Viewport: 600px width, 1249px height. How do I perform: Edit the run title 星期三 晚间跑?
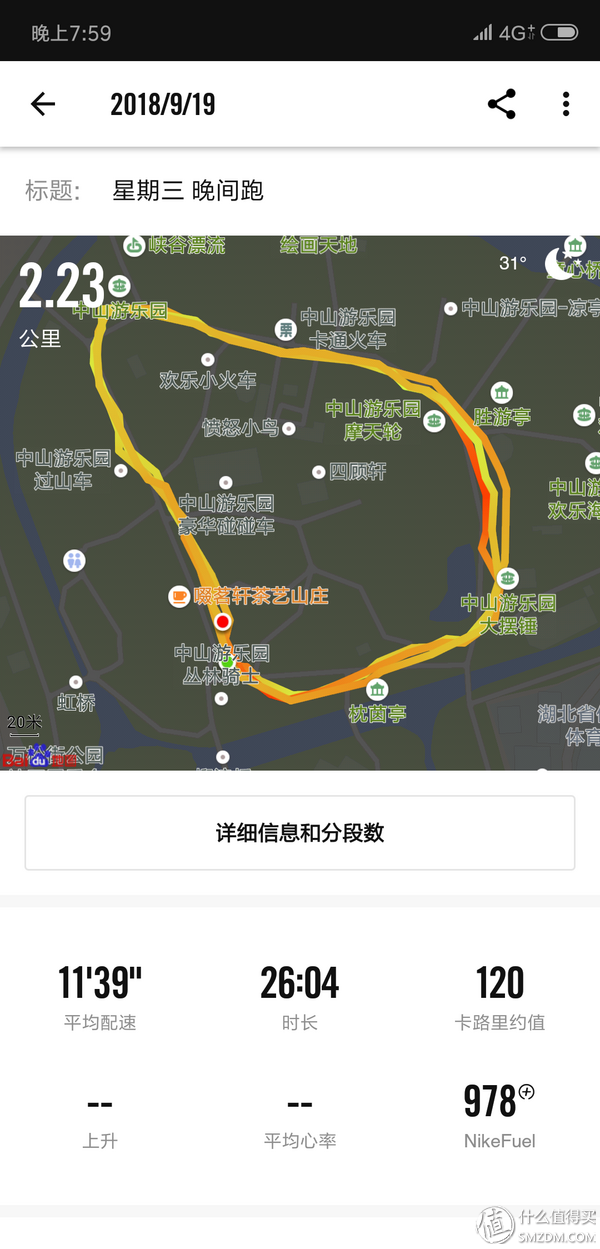[x=188, y=191]
